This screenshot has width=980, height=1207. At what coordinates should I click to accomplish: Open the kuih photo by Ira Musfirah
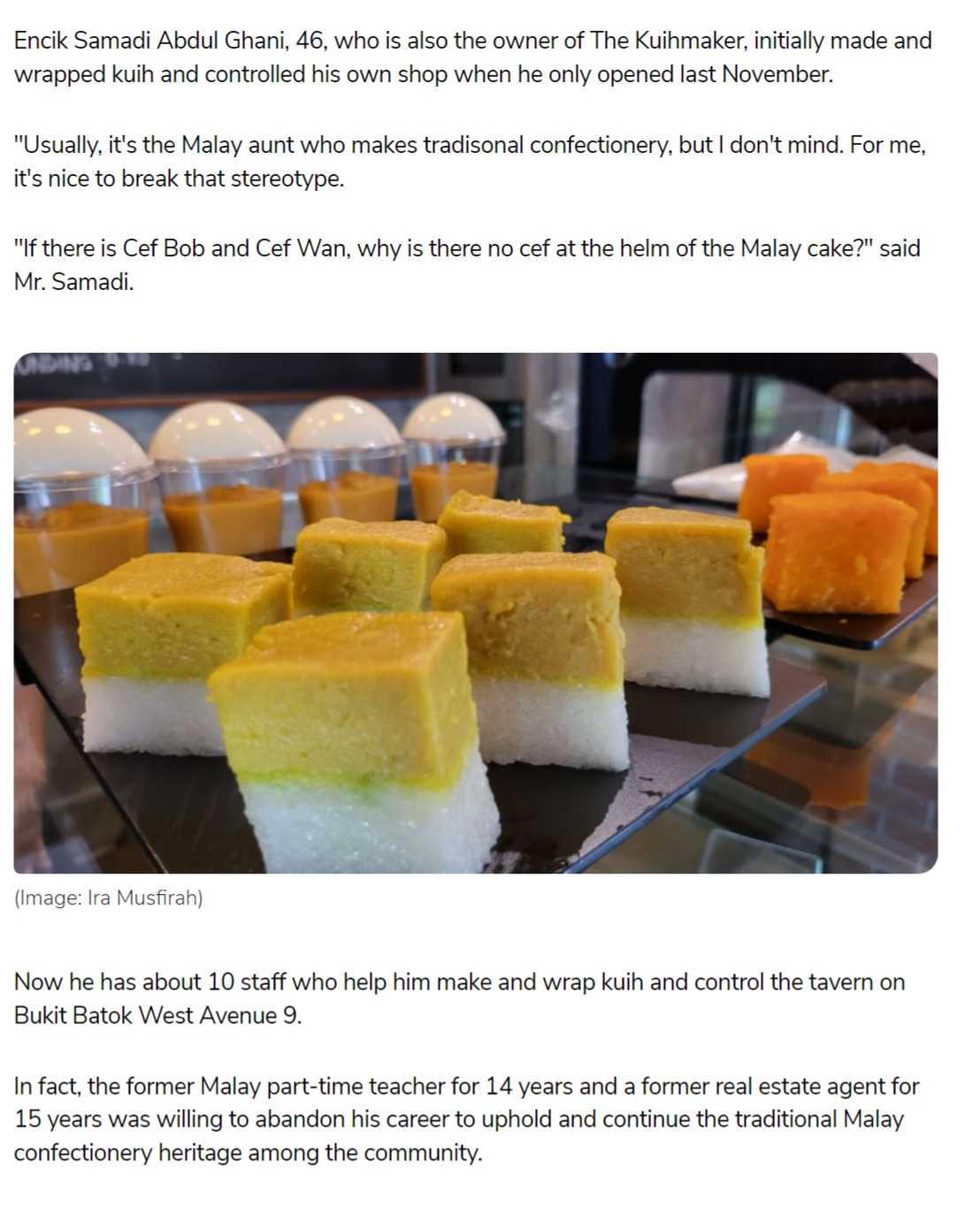tap(475, 613)
